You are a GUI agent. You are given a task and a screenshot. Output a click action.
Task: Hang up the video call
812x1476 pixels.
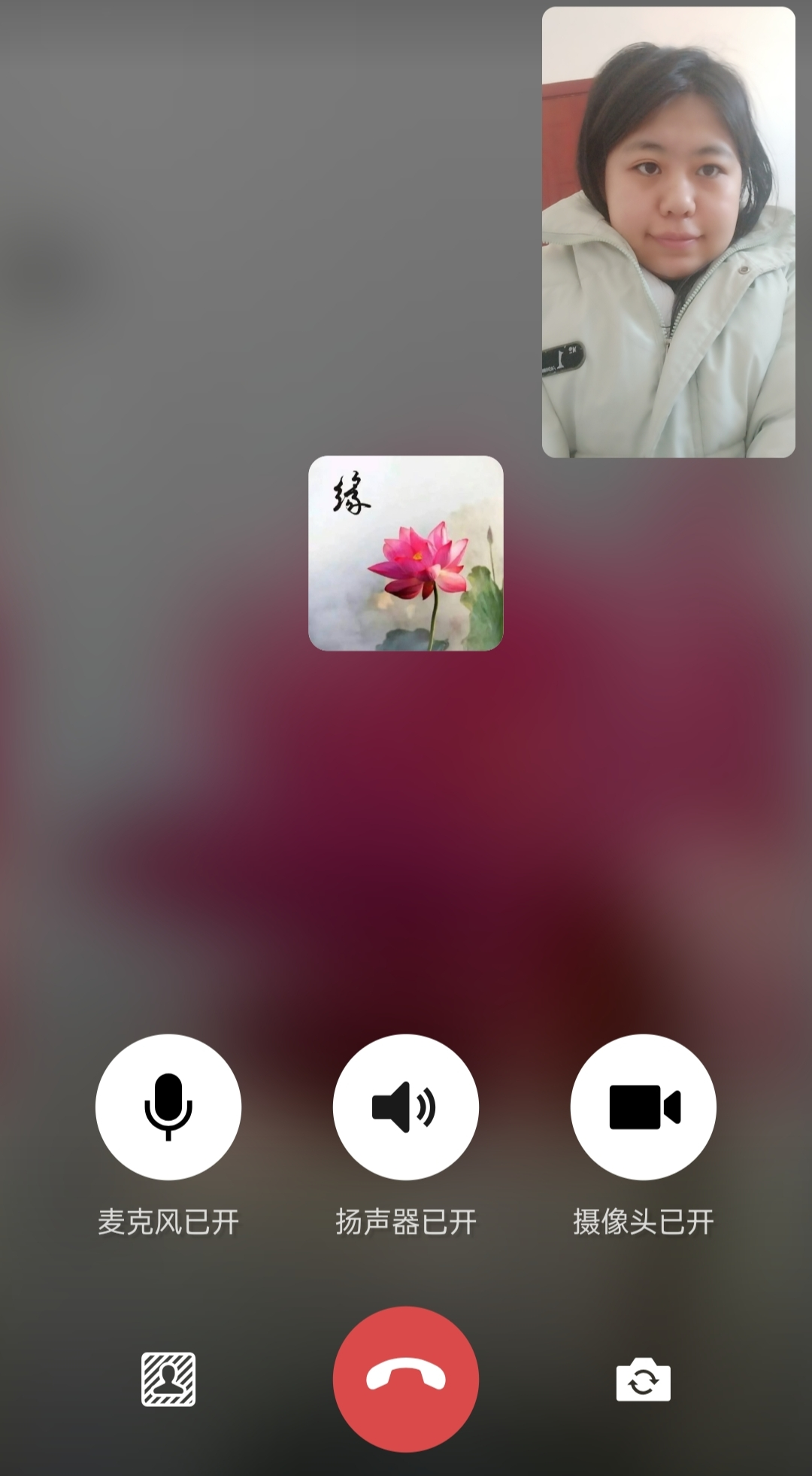[x=405, y=1378]
